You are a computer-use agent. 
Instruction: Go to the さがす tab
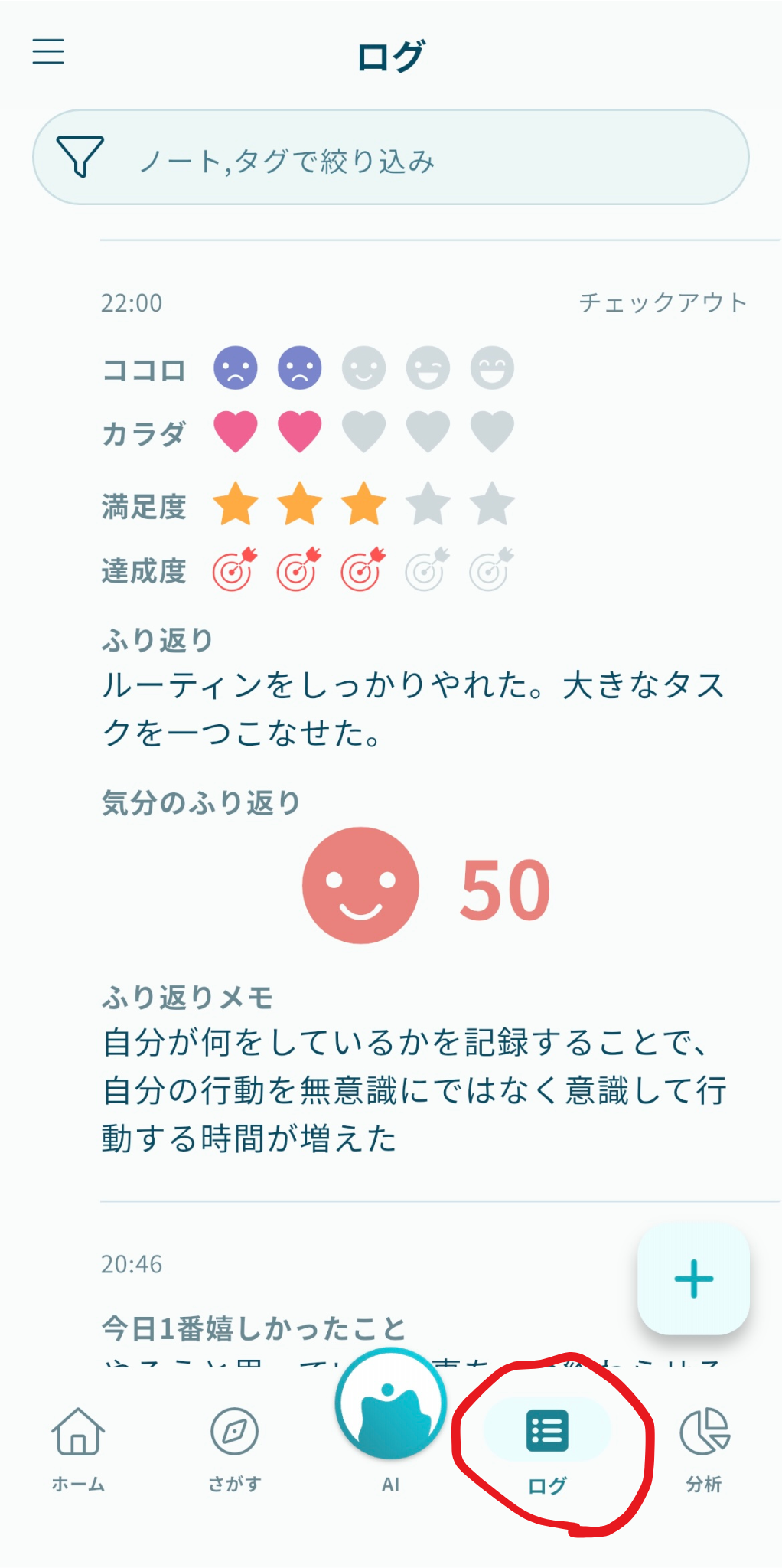point(234,1447)
